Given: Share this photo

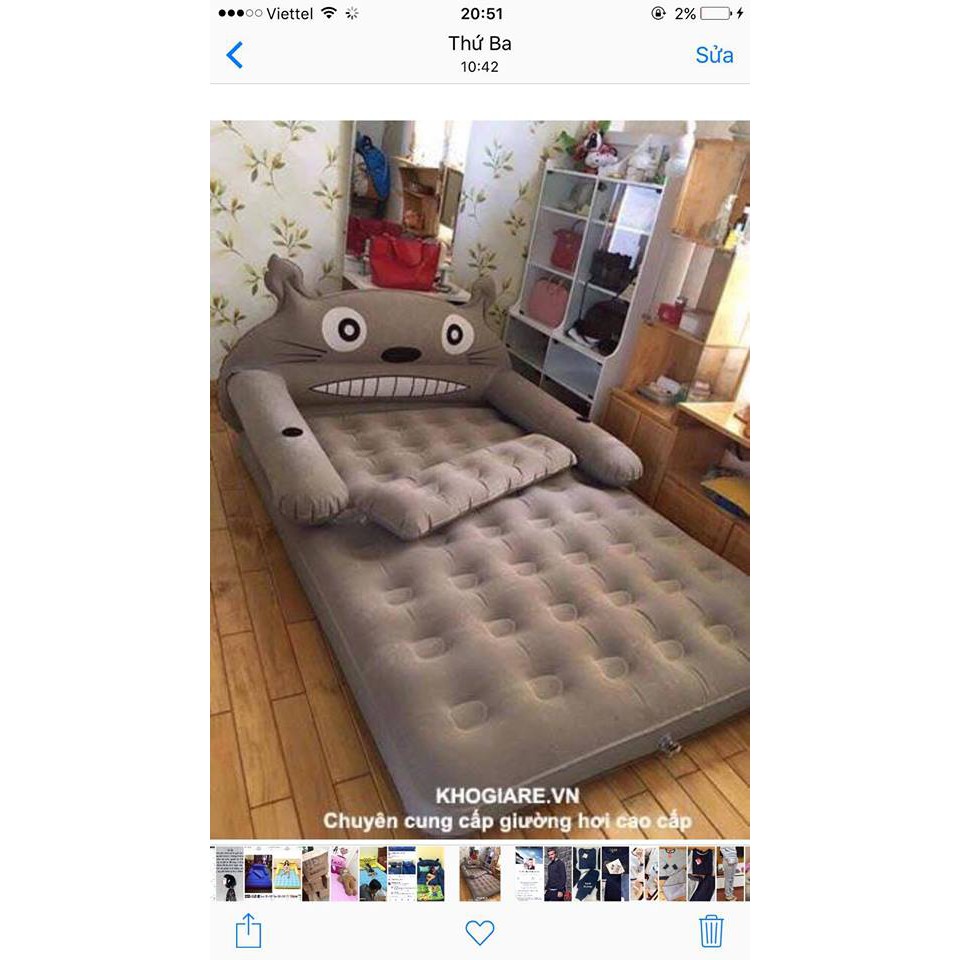Looking at the screenshot, I should point(248,931).
